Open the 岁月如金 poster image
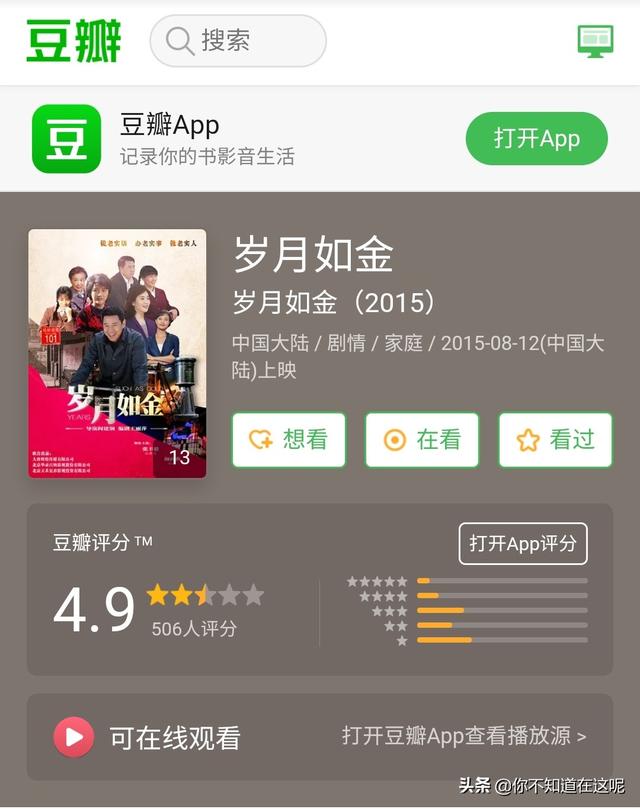Image resolution: width=640 pixels, height=809 pixels. (x=117, y=353)
